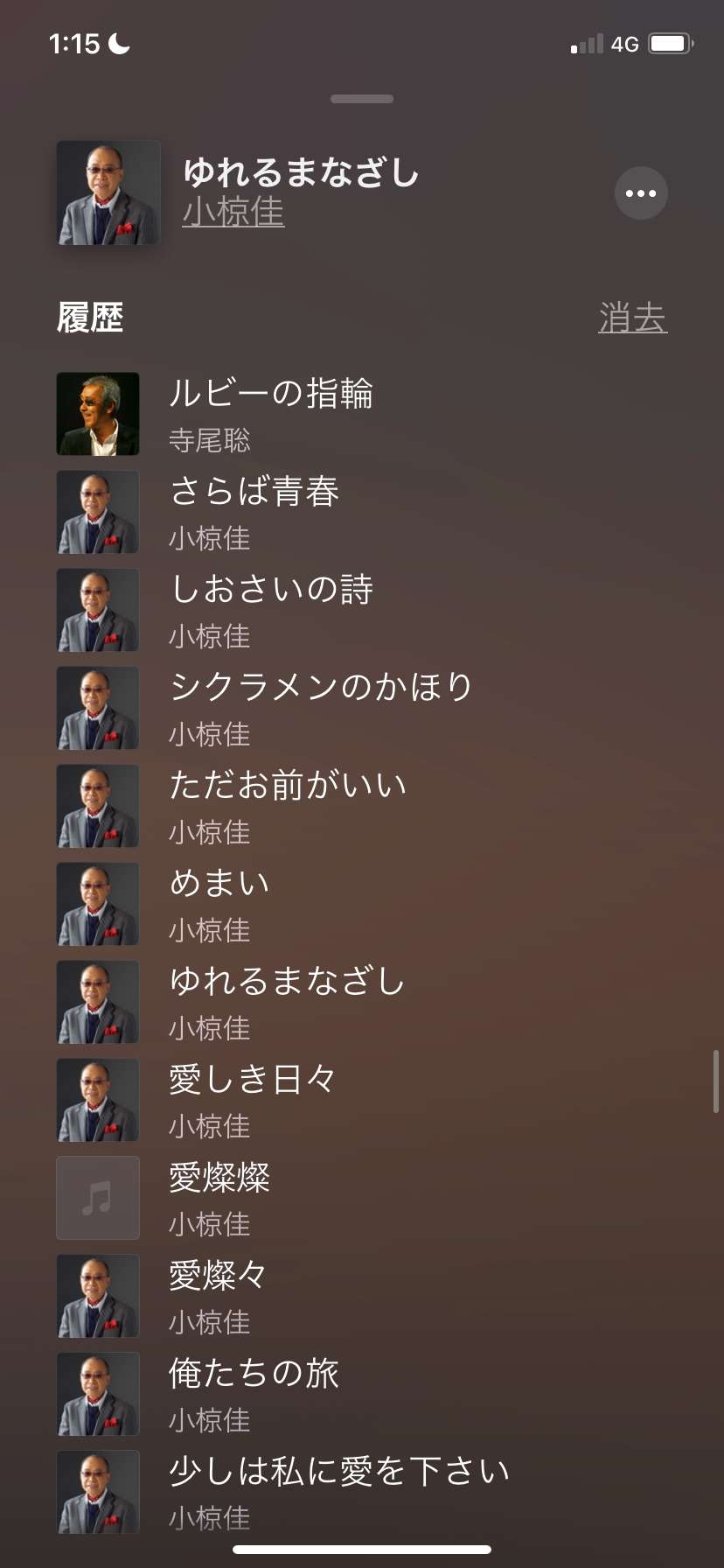Image resolution: width=724 pixels, height=1568 pixels.
Task: Select ゆれるまなざし in the history list
Action: pos(362,1002)
